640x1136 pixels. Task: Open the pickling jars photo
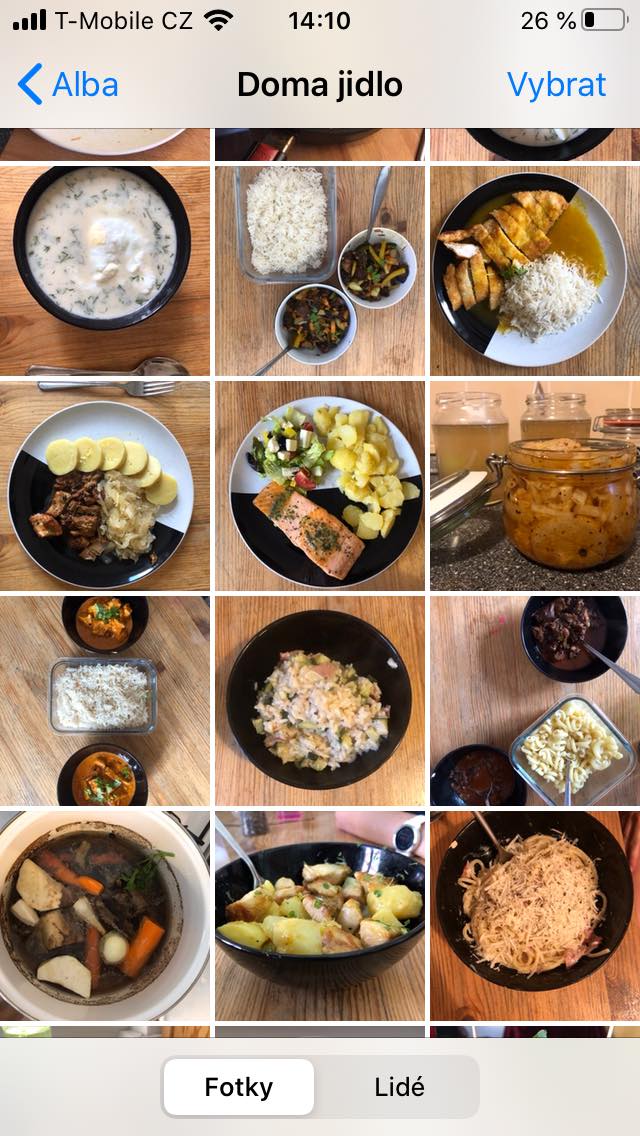tap(535, 485)
